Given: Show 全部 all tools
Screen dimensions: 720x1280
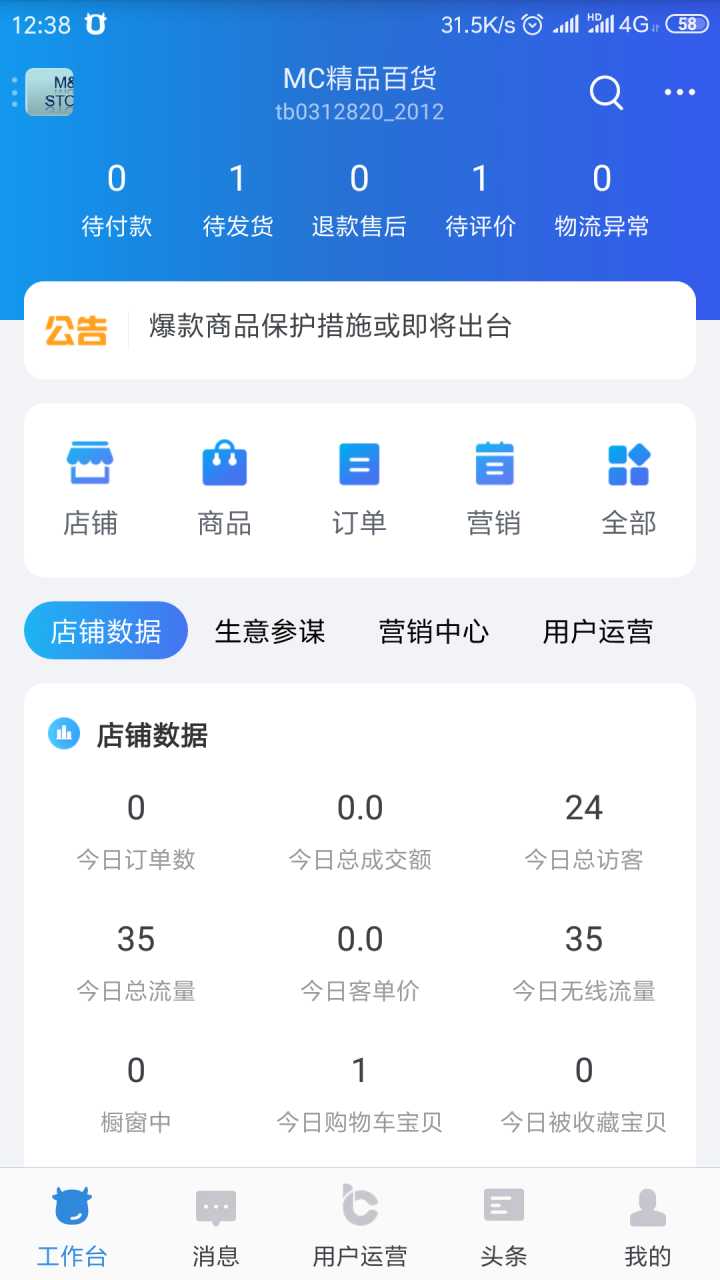Looking at the screenshot, I should [629, 489].
